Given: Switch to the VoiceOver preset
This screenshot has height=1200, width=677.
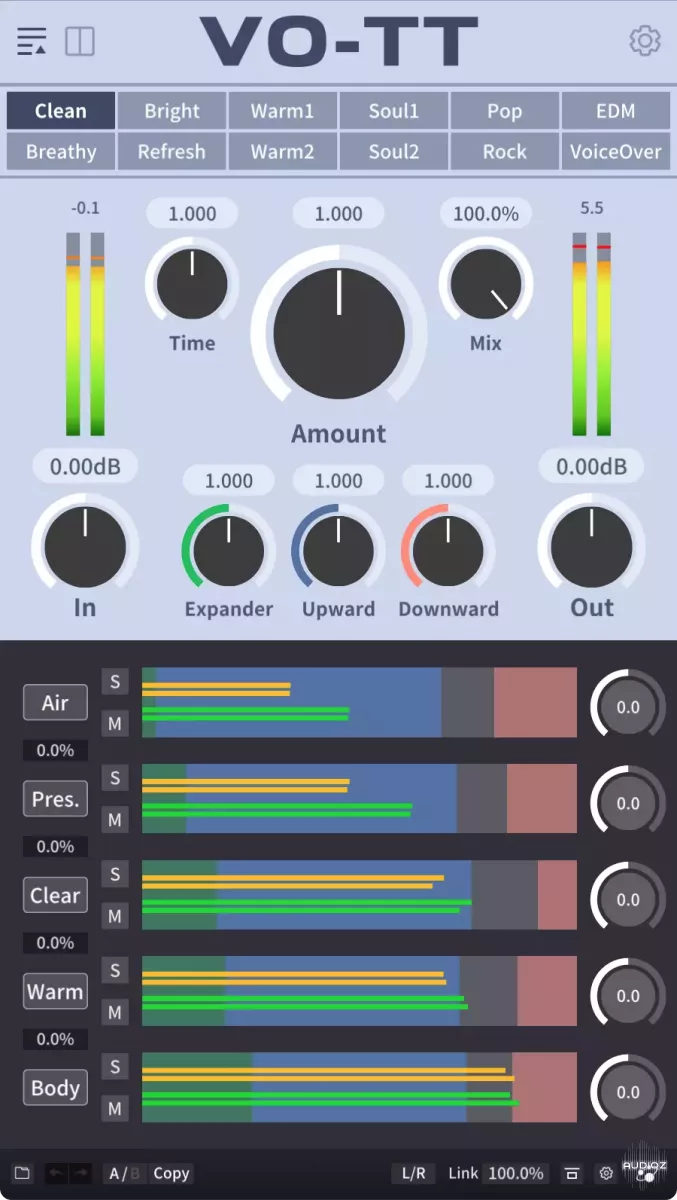Looking at the screenshot, I should [x=616, y=152].
